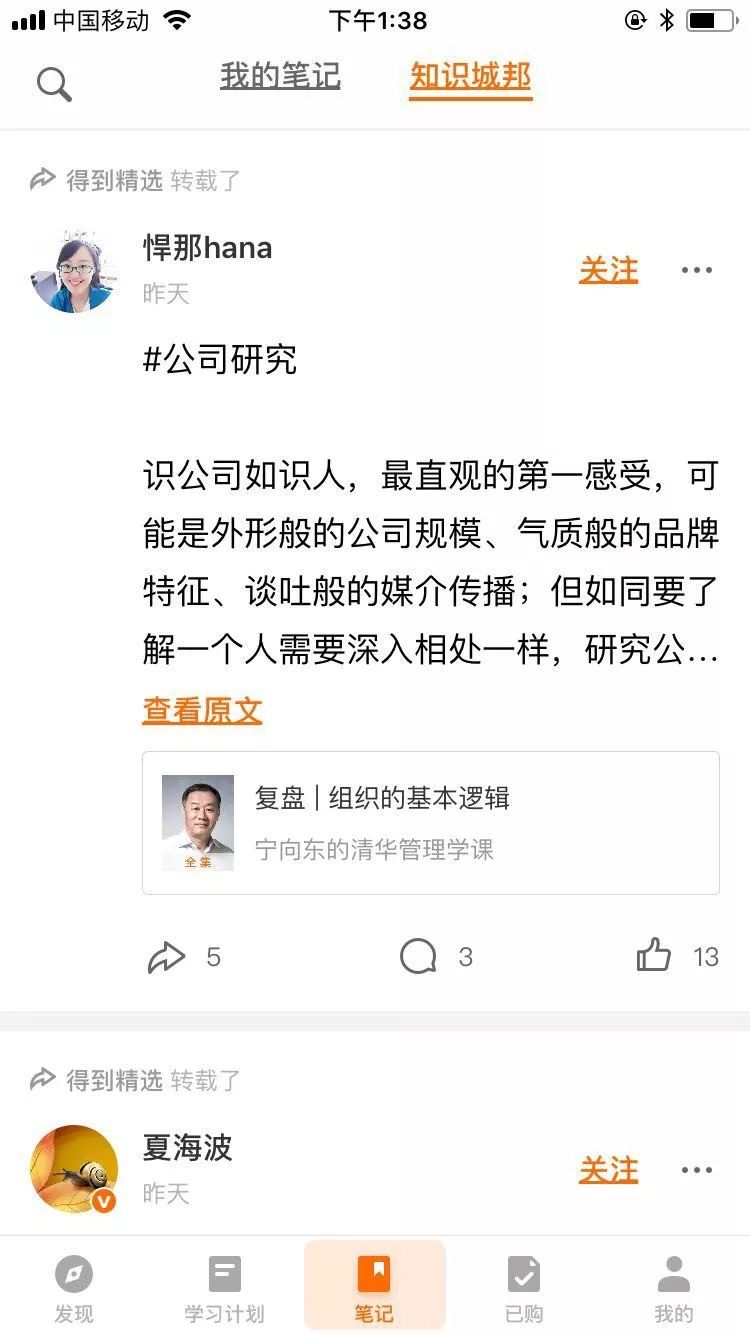This screenshot has height=1334, width=750.
Task: Like 悍那hana's note
Action: click(x=654, y=956)
